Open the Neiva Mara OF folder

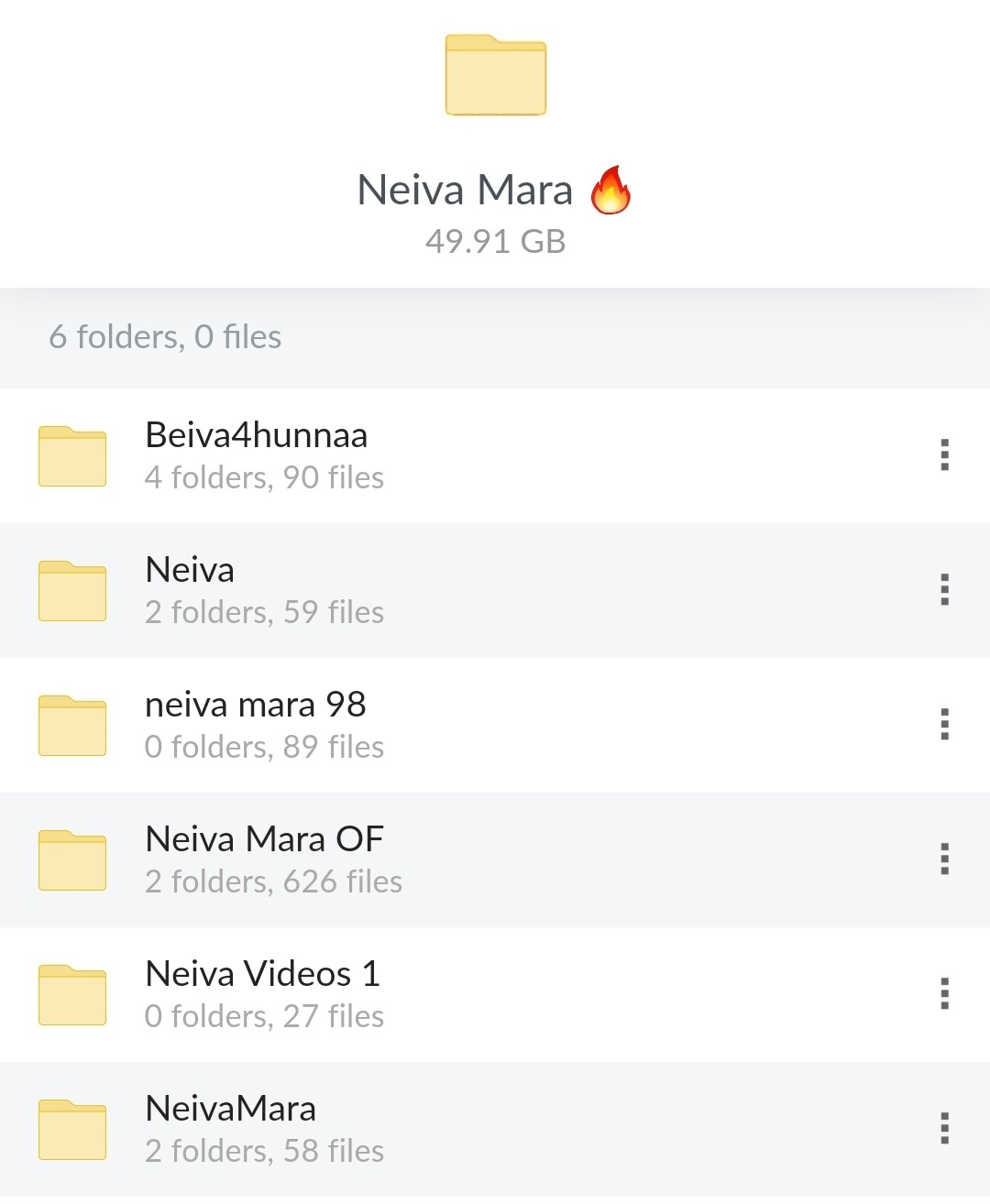tap(264, 859)
